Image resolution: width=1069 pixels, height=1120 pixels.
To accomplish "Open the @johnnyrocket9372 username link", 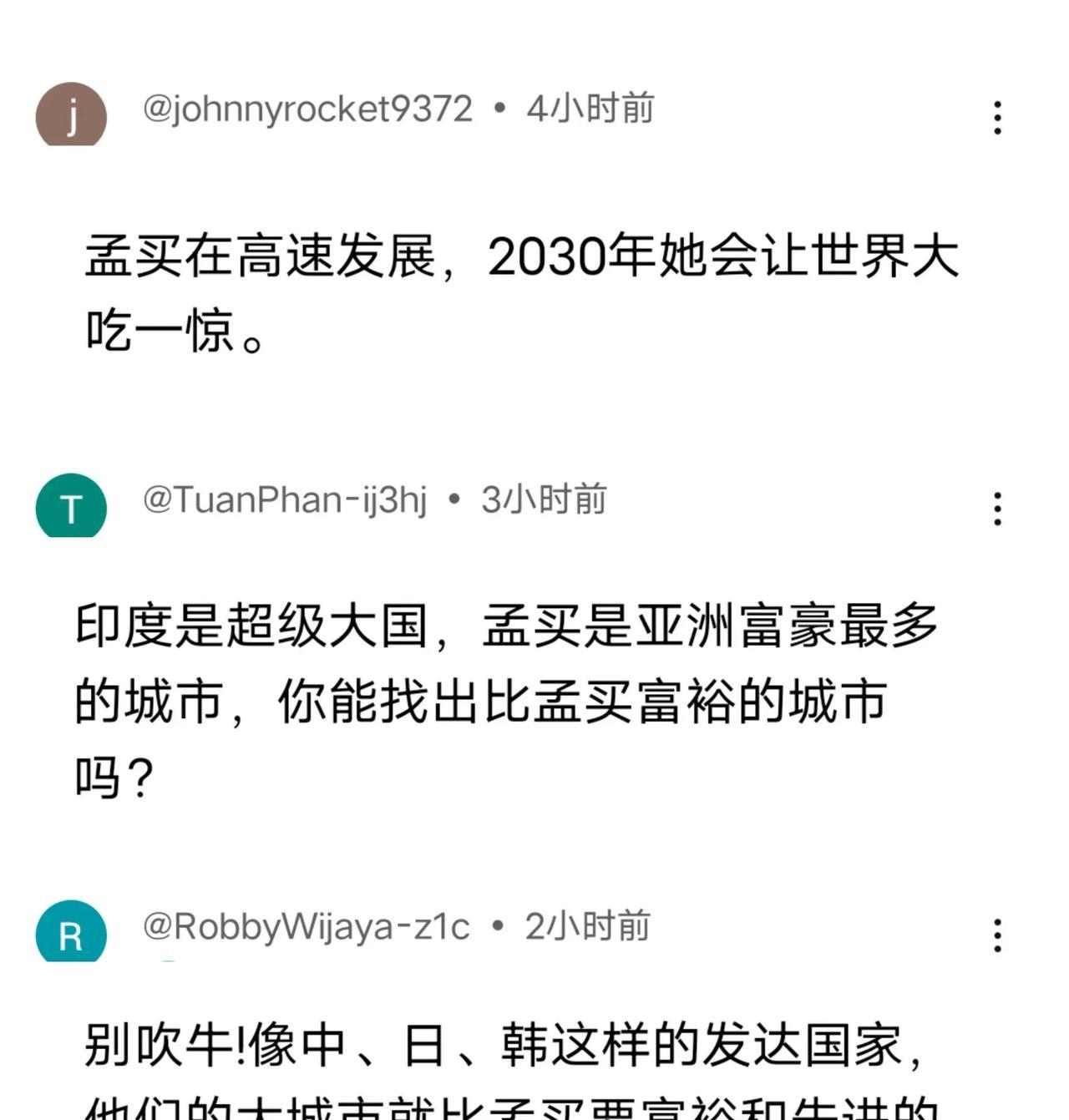I will click(307, 109).
